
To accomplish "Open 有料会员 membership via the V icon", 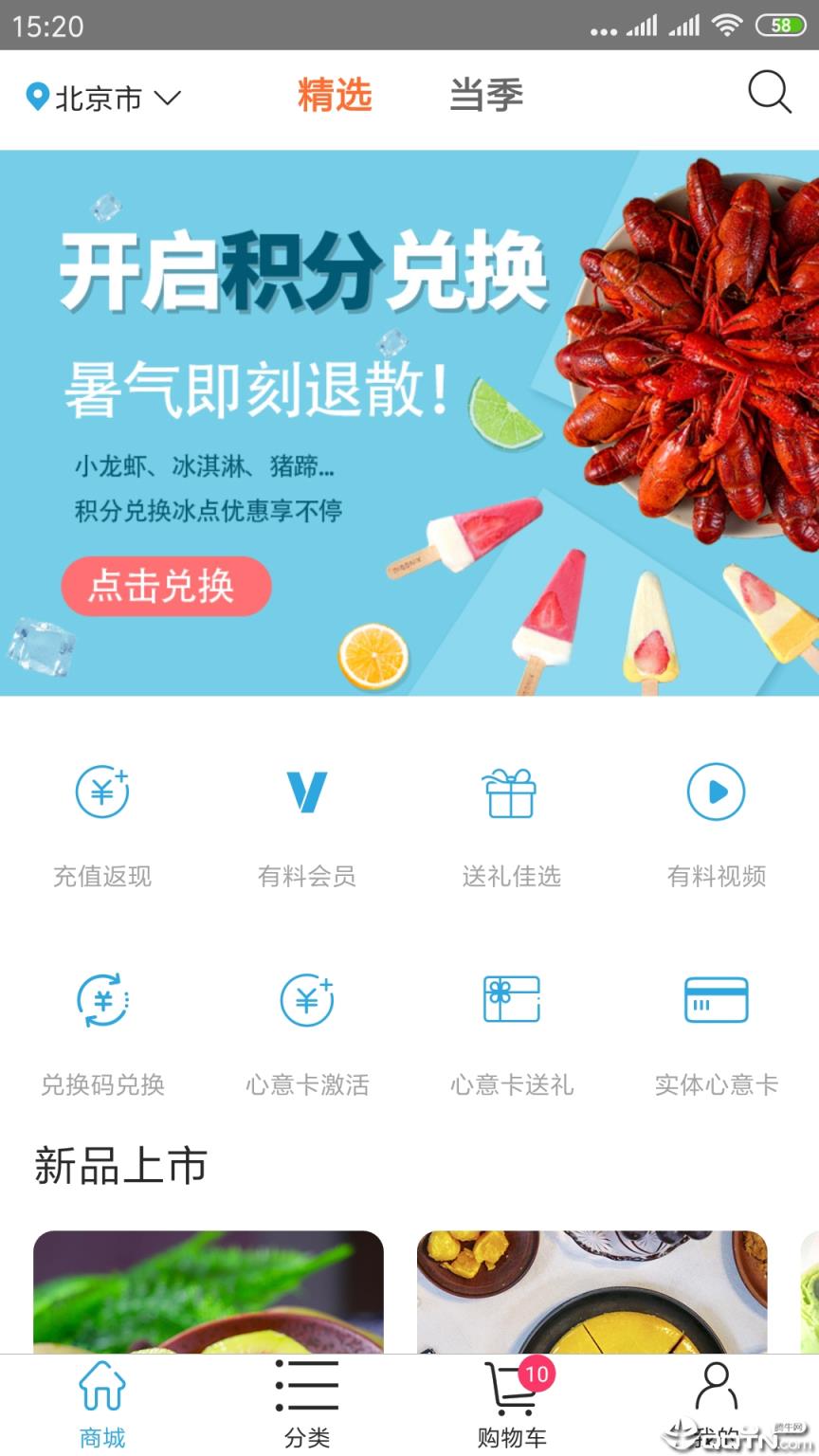I will (307, 792).
